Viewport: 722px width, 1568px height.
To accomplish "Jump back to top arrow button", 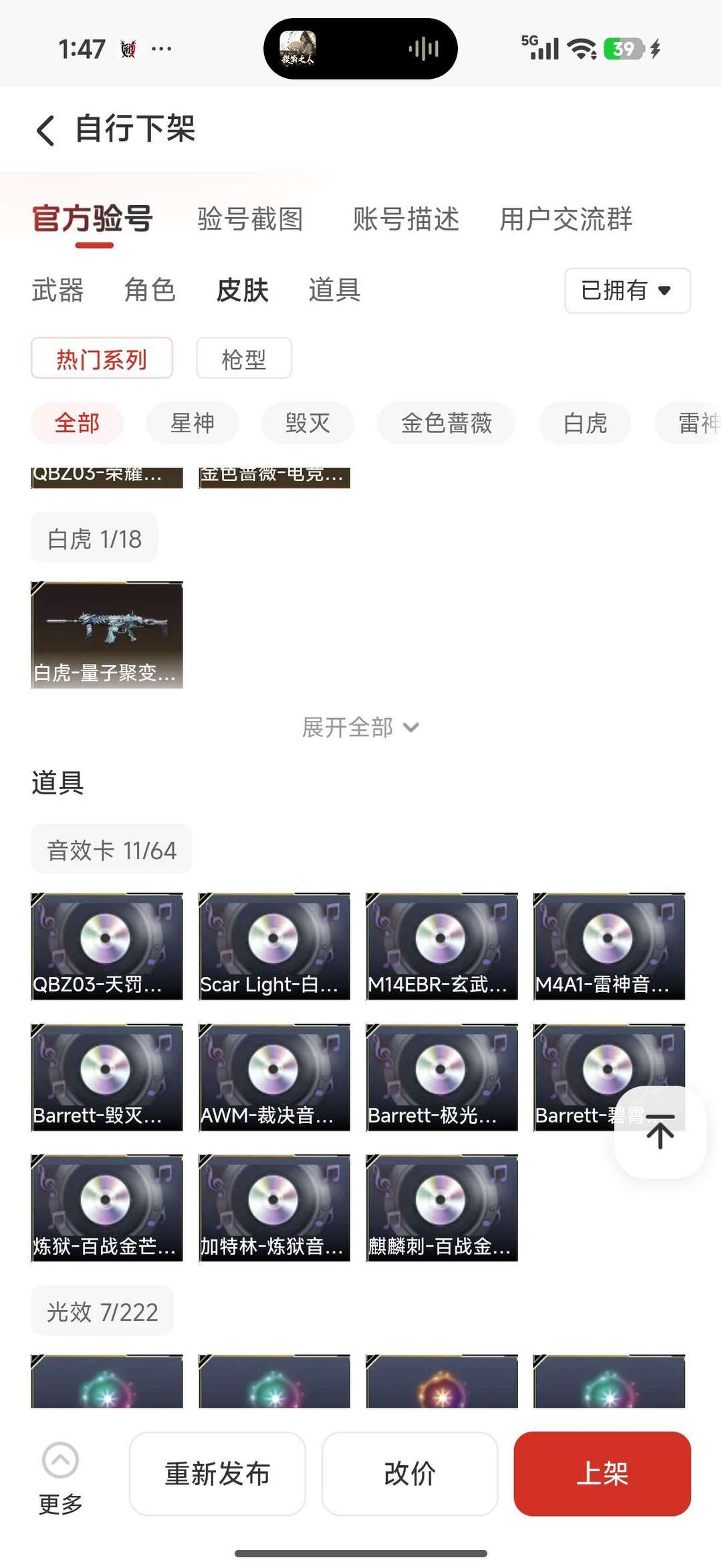I will (x=660, y=1132).
